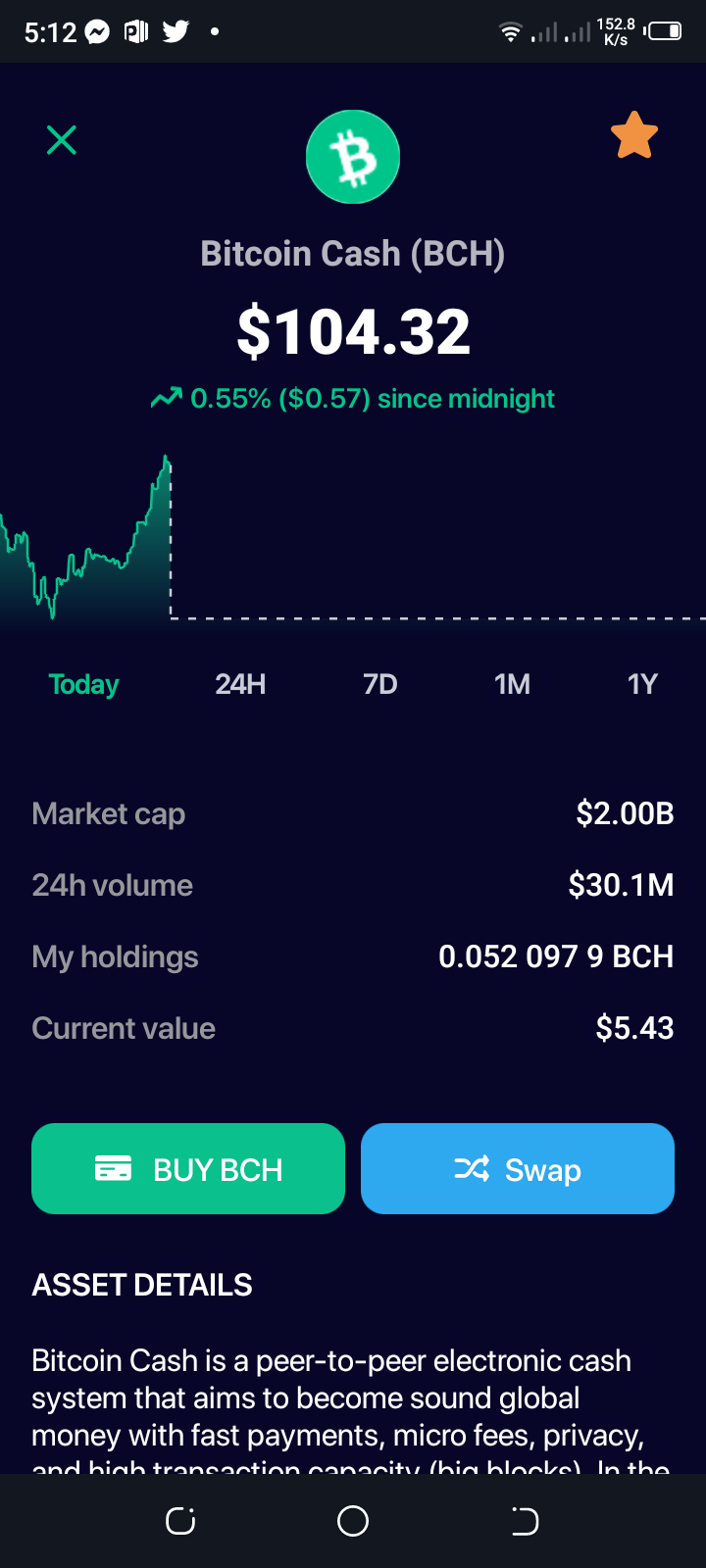706x1568 pixels.
Task: Toggle the favorite star for BCH
Action: coord(634,135)
